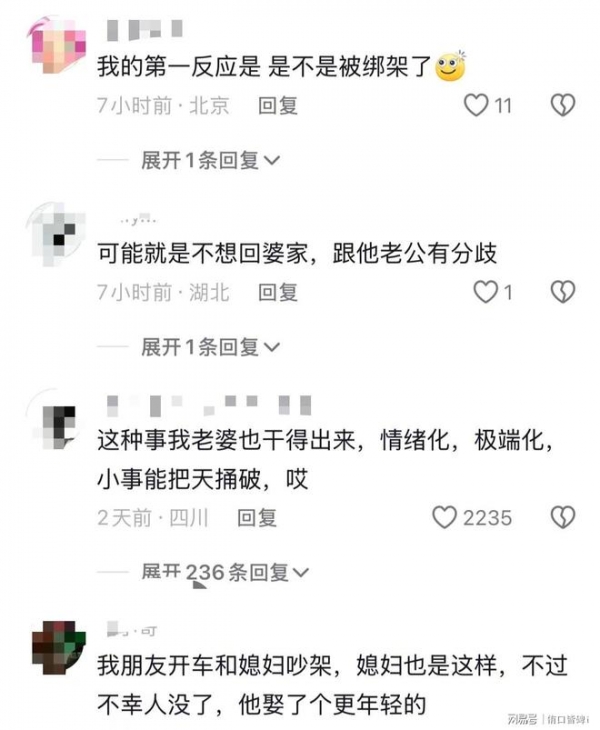Open avatar of the 情绪化 commenter
This screenshot has width=600, height=730.
pyautogui.click(x=56, y=421)
